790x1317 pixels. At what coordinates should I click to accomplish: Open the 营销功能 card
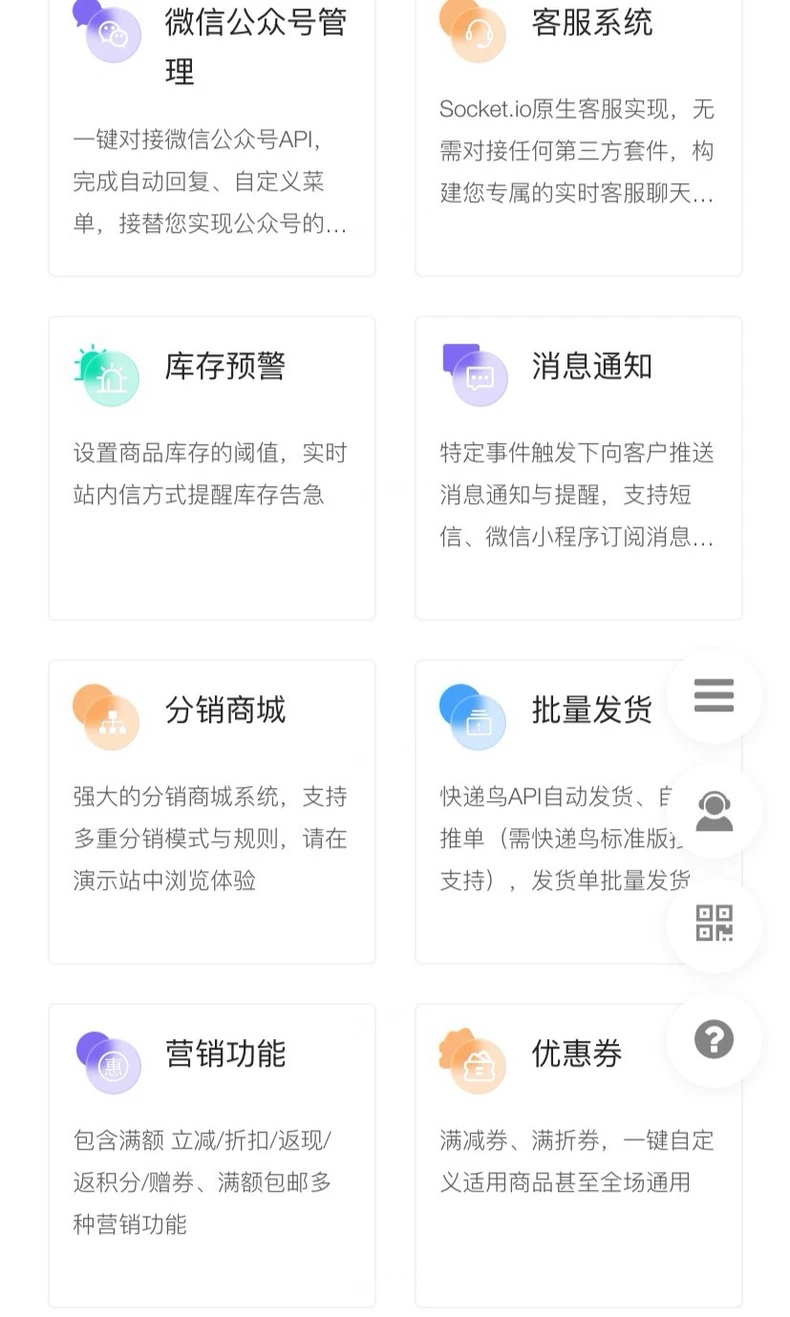[212, 1155]
